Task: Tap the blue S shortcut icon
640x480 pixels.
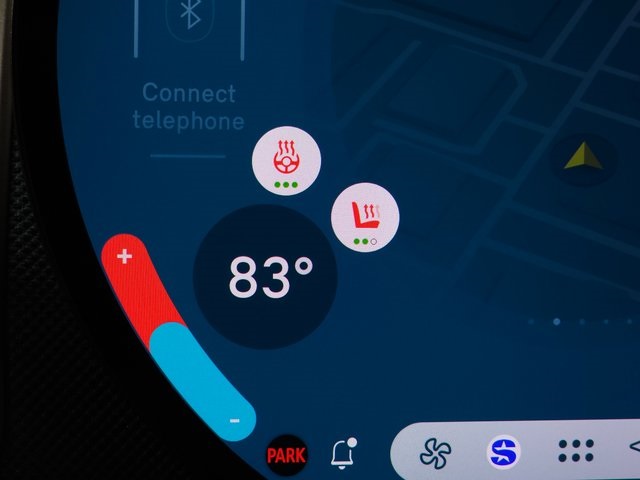Action: (x=503, y=453)
